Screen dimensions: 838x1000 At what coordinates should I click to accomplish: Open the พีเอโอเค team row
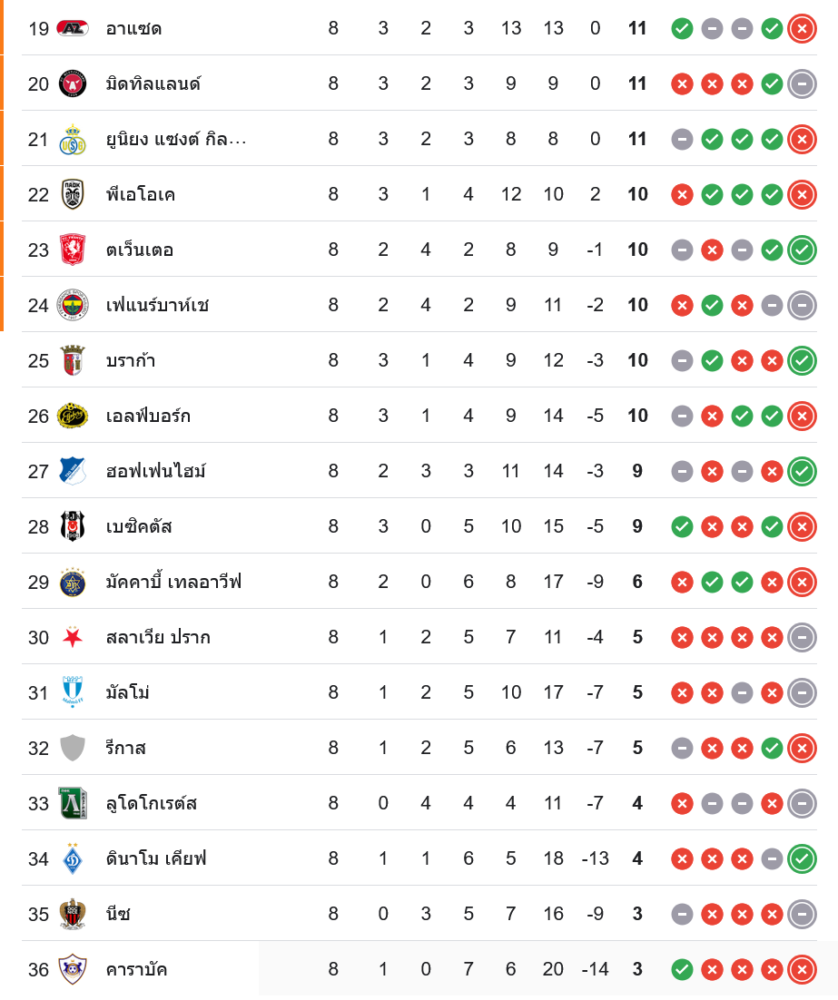[140, 194]
